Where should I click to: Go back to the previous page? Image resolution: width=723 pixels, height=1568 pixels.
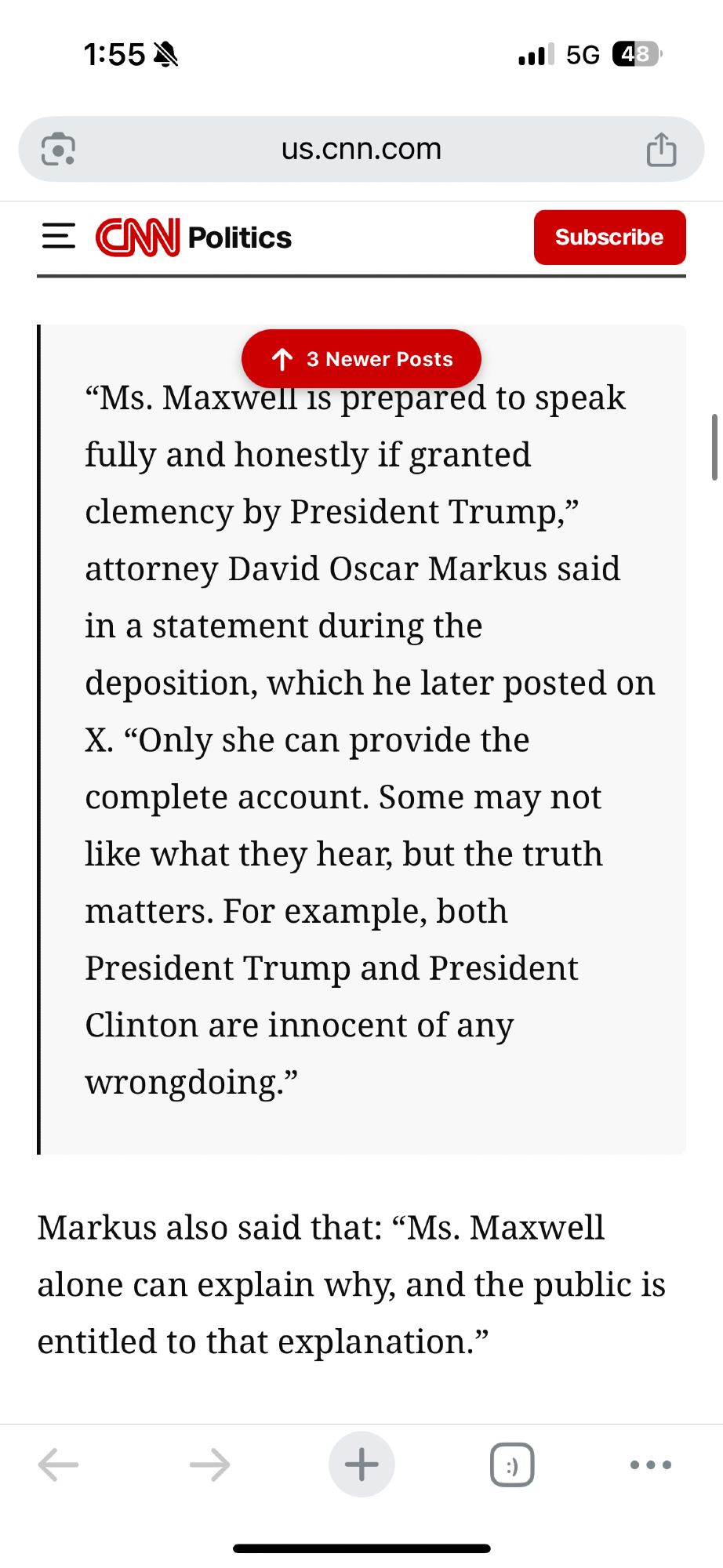59,1465
